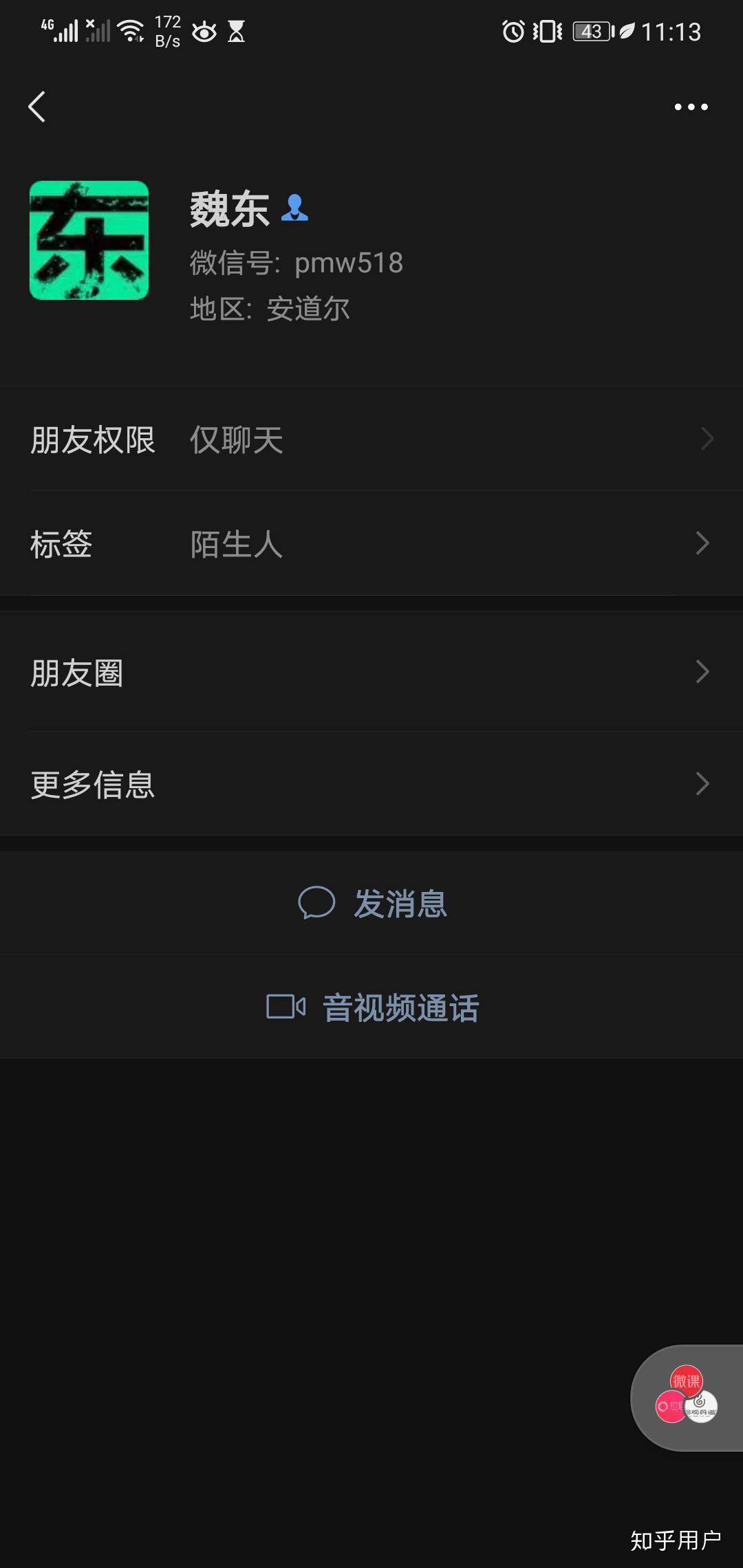
Task: Start 音视频通话 with 魏东
Action: tap(372, 1007)
